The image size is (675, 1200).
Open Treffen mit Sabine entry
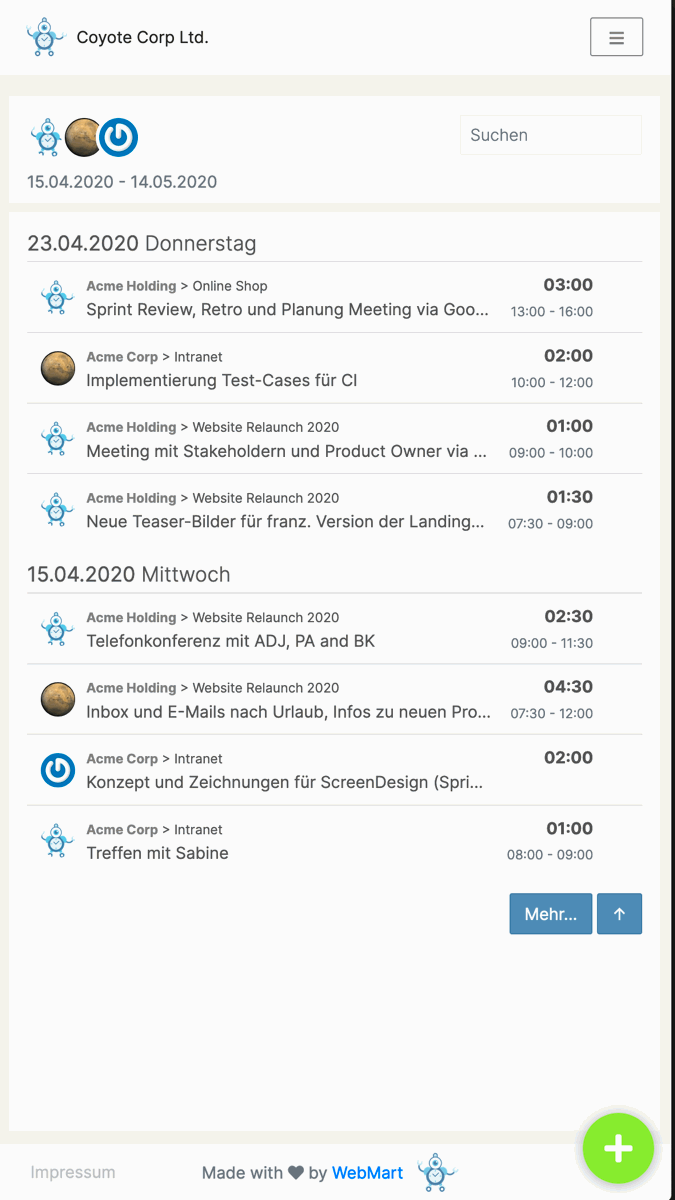pyautogui.click(x=158, y=853)
